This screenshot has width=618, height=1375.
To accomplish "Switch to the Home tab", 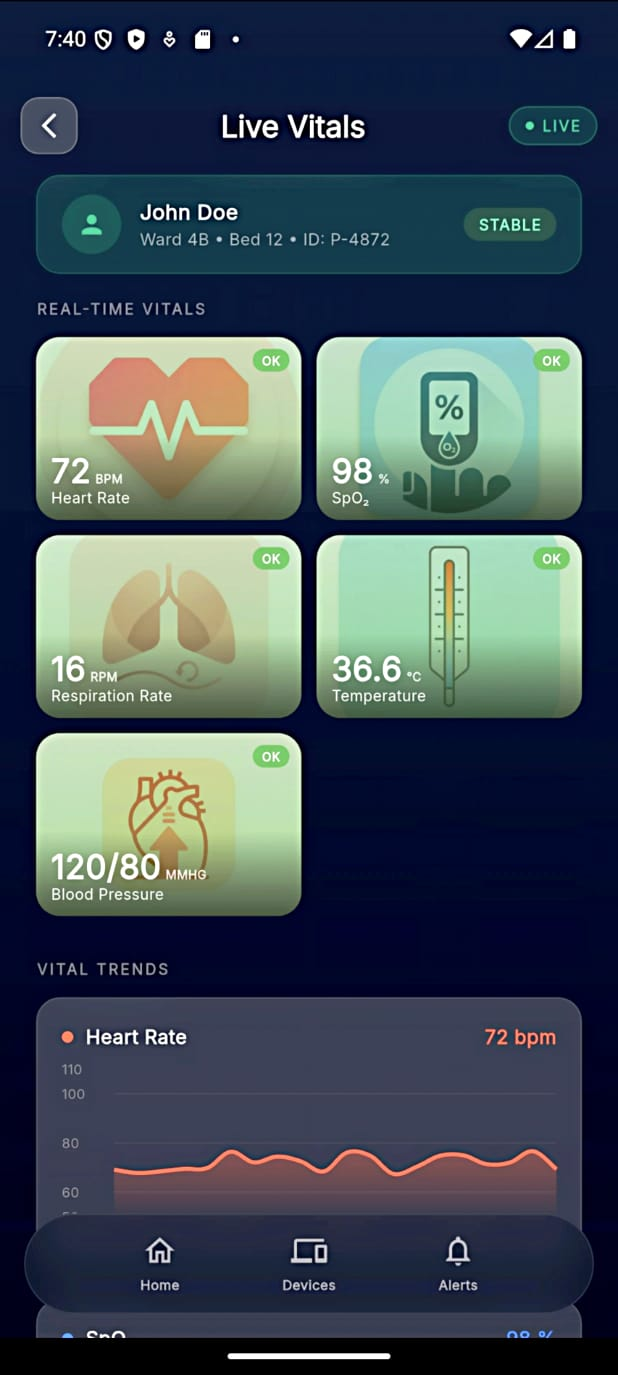I will pos(160,1264).
